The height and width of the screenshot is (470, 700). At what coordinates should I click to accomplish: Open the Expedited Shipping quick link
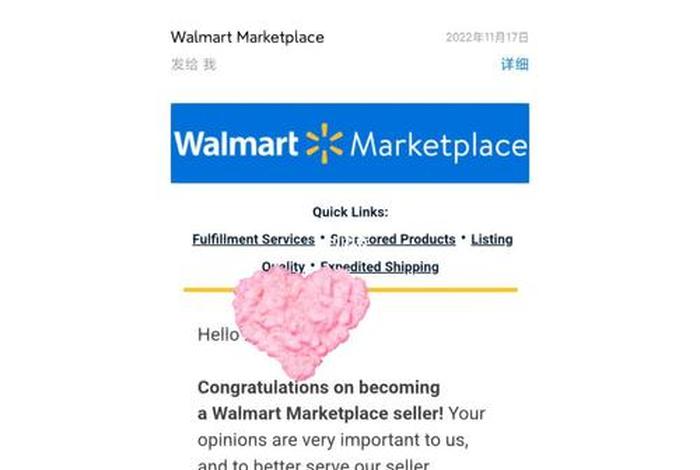[379, 267]
